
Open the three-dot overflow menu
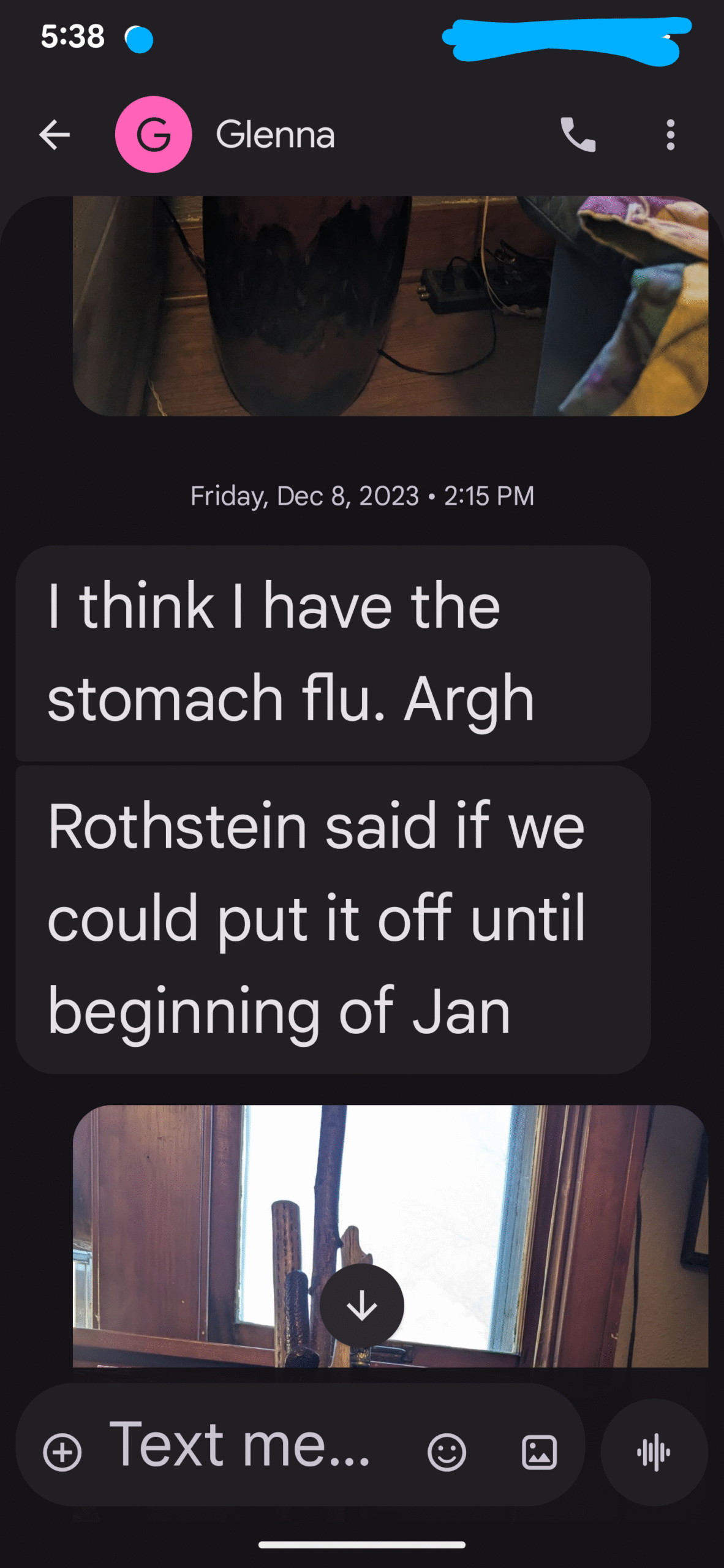click(670, 135)
